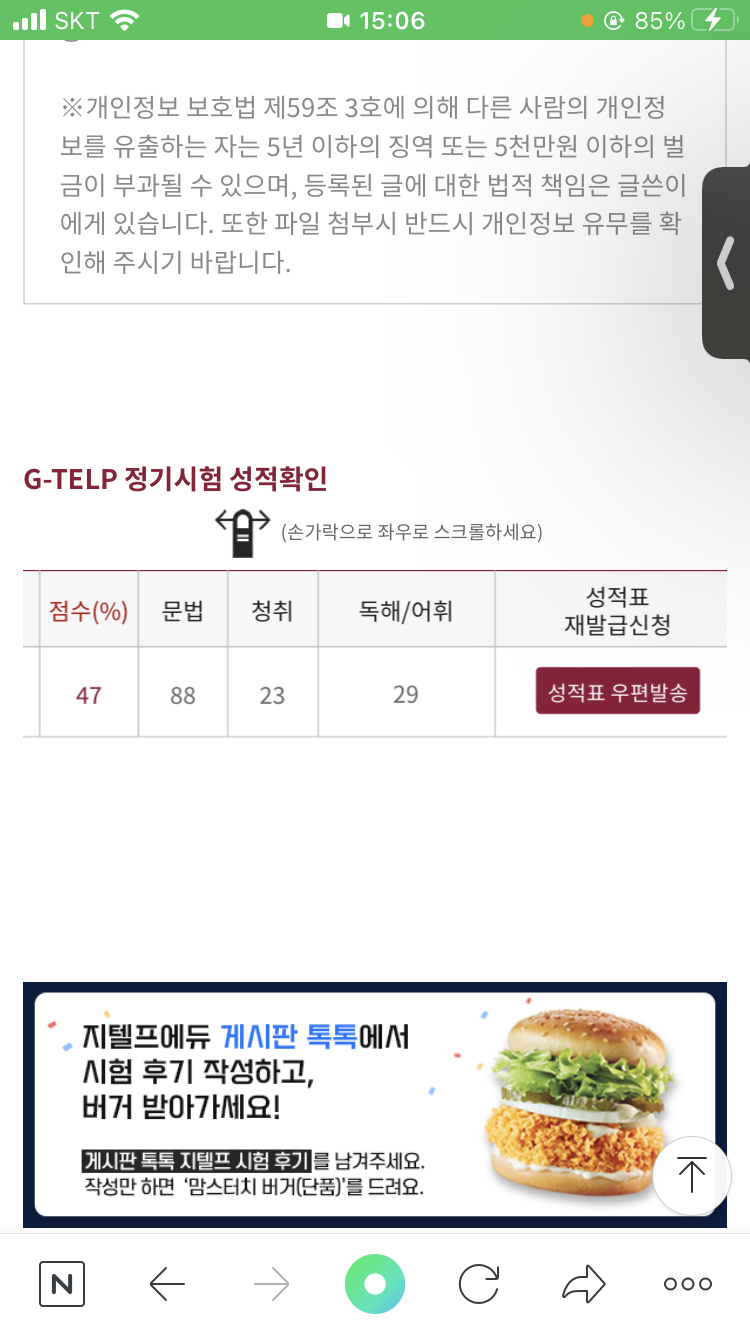Go back to the previous page
The height and width of the screenshot is (1334, 750).
[x=166, y=1284]
